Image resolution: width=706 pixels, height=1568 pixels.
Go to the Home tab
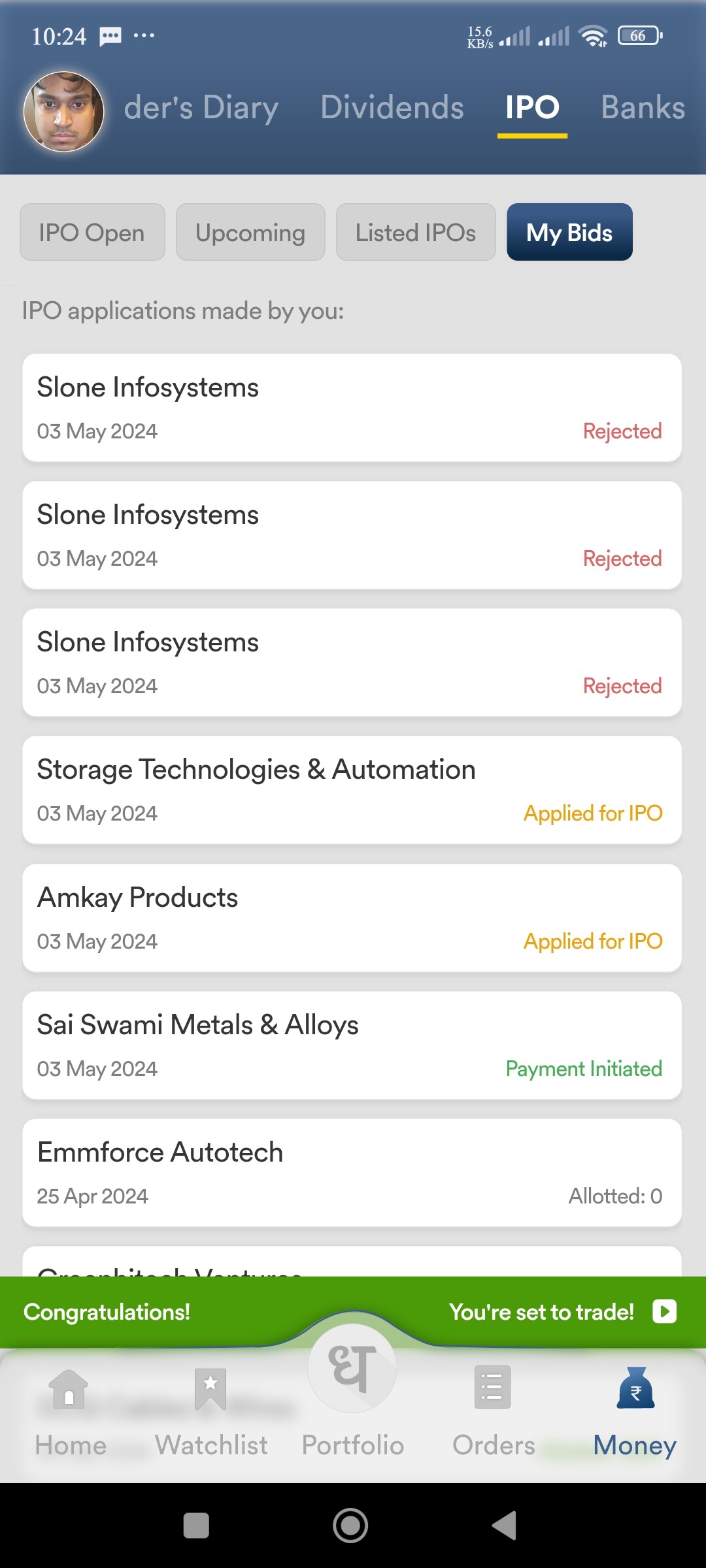click(71, 1413)
